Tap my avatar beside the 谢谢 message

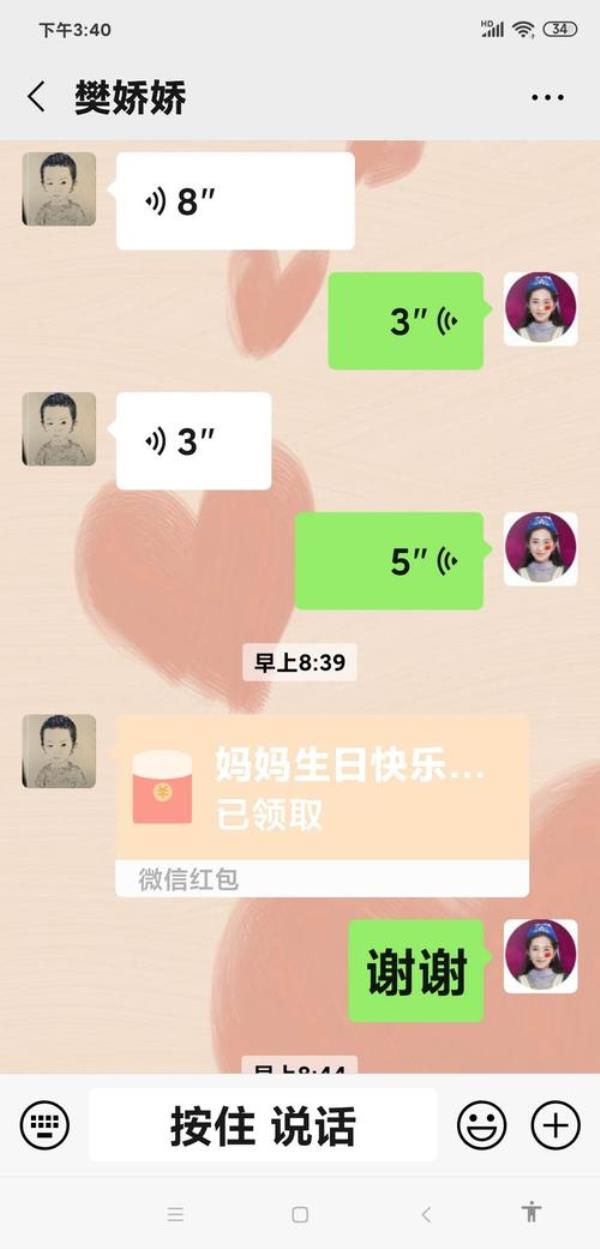tap(540, 956)
